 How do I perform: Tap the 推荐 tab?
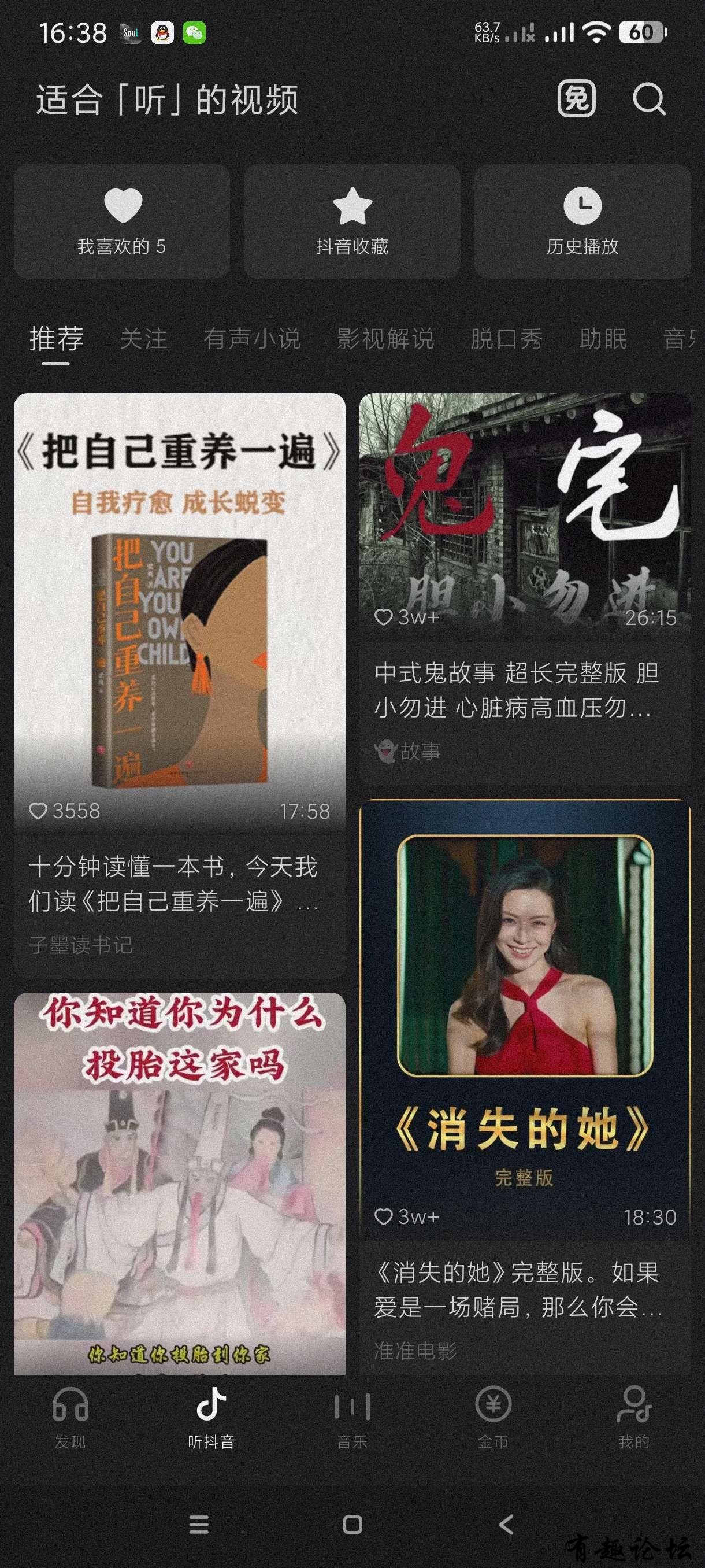[56, 339]
